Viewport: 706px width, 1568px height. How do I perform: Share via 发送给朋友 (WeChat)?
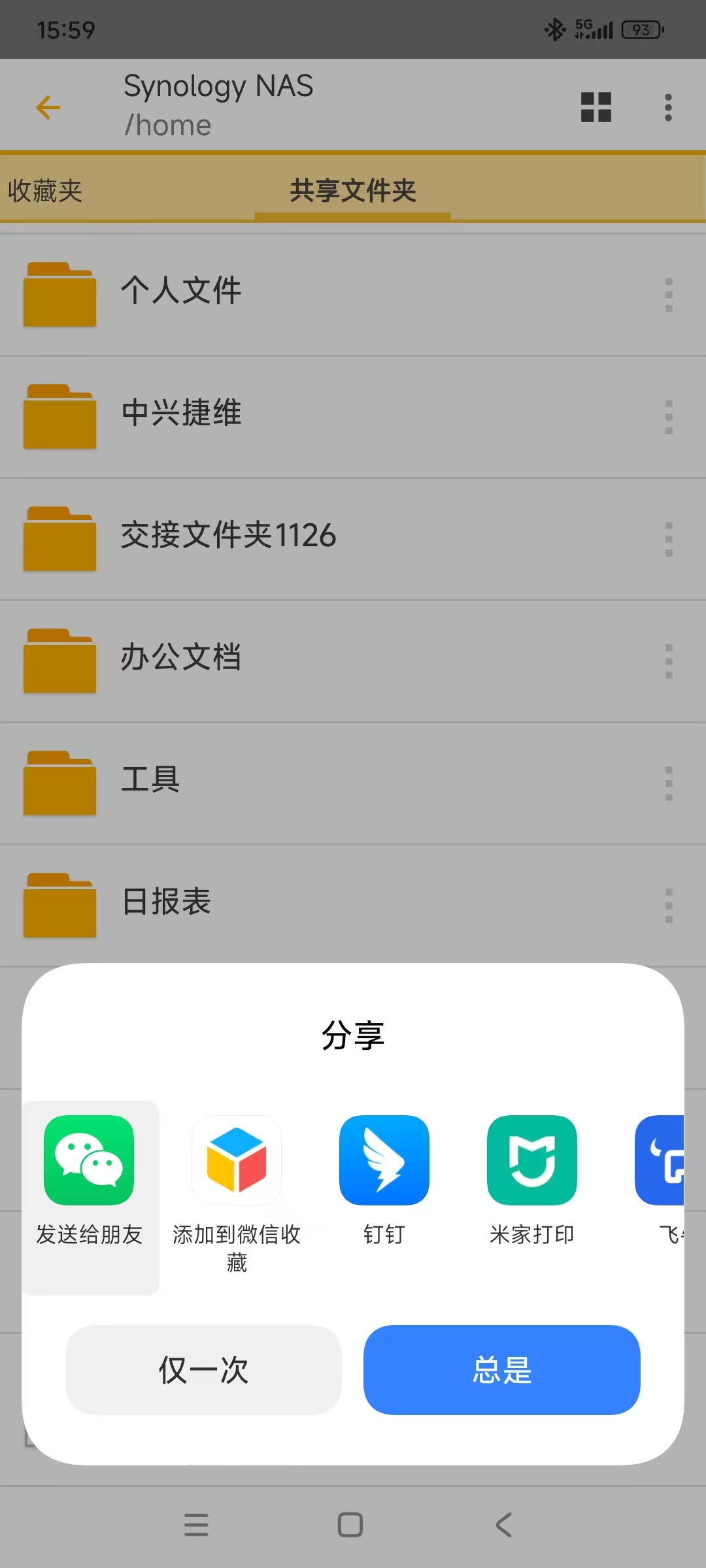pyautogui.click(x=89, y=1160)
